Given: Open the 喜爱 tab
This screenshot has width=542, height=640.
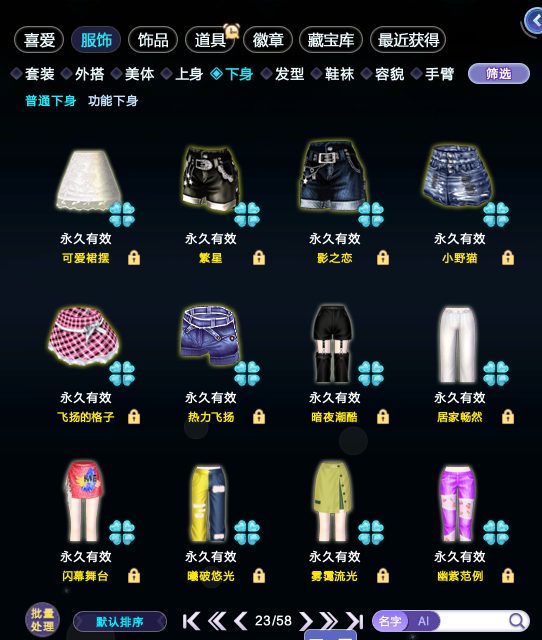Looking at the screenshot, I should [x=39, y=40].
